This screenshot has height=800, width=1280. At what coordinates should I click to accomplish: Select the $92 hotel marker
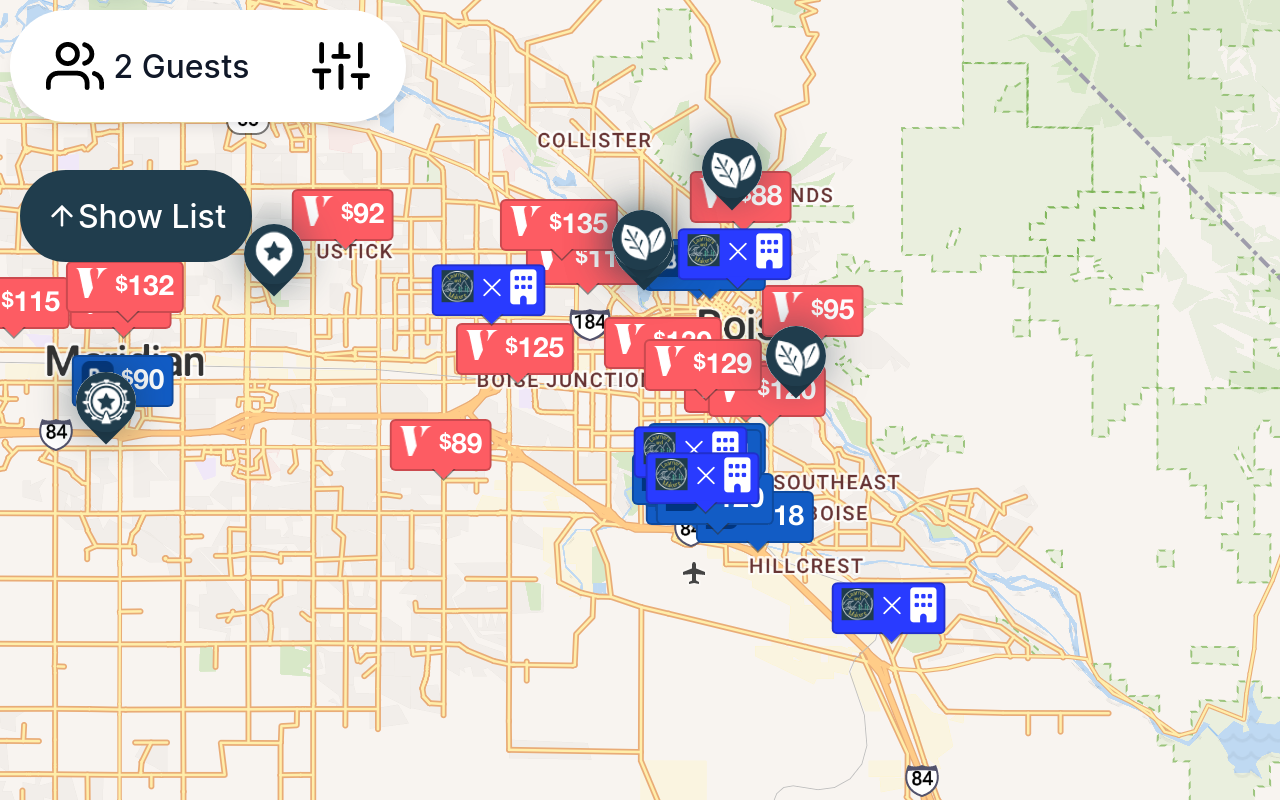click(343, 214)
